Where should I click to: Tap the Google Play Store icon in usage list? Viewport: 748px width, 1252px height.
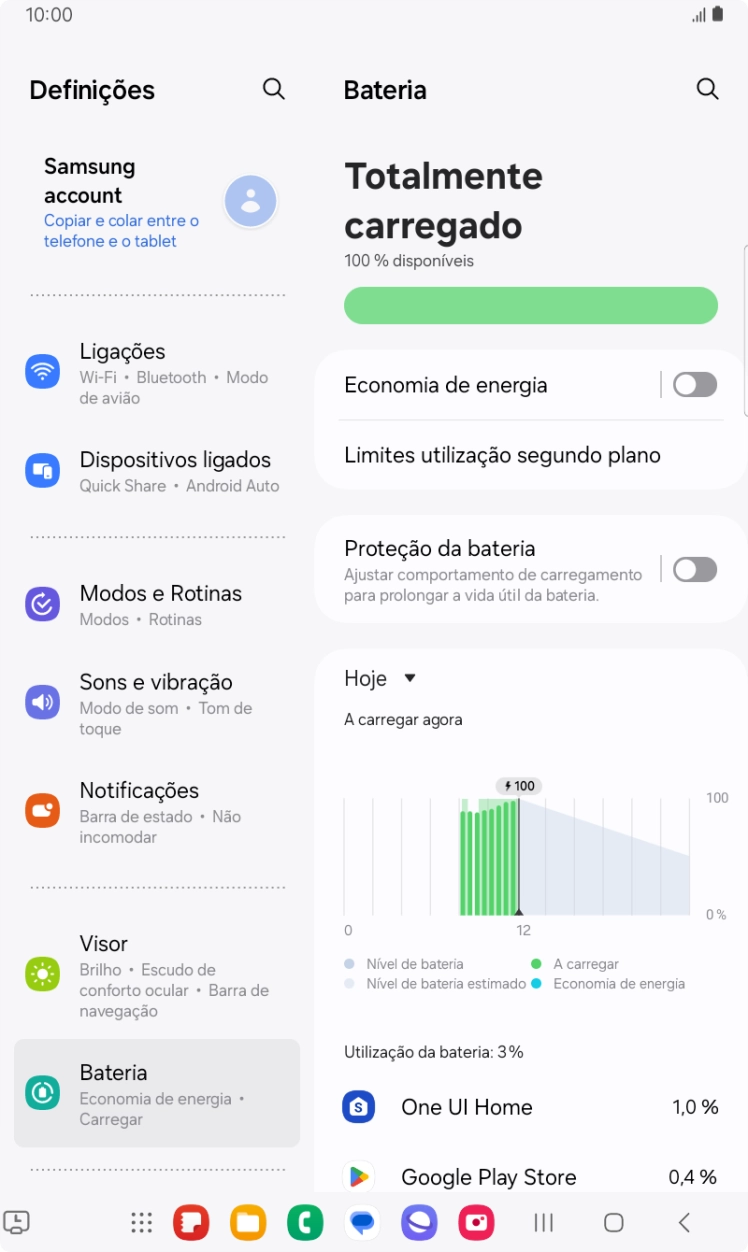(359, 1177)
